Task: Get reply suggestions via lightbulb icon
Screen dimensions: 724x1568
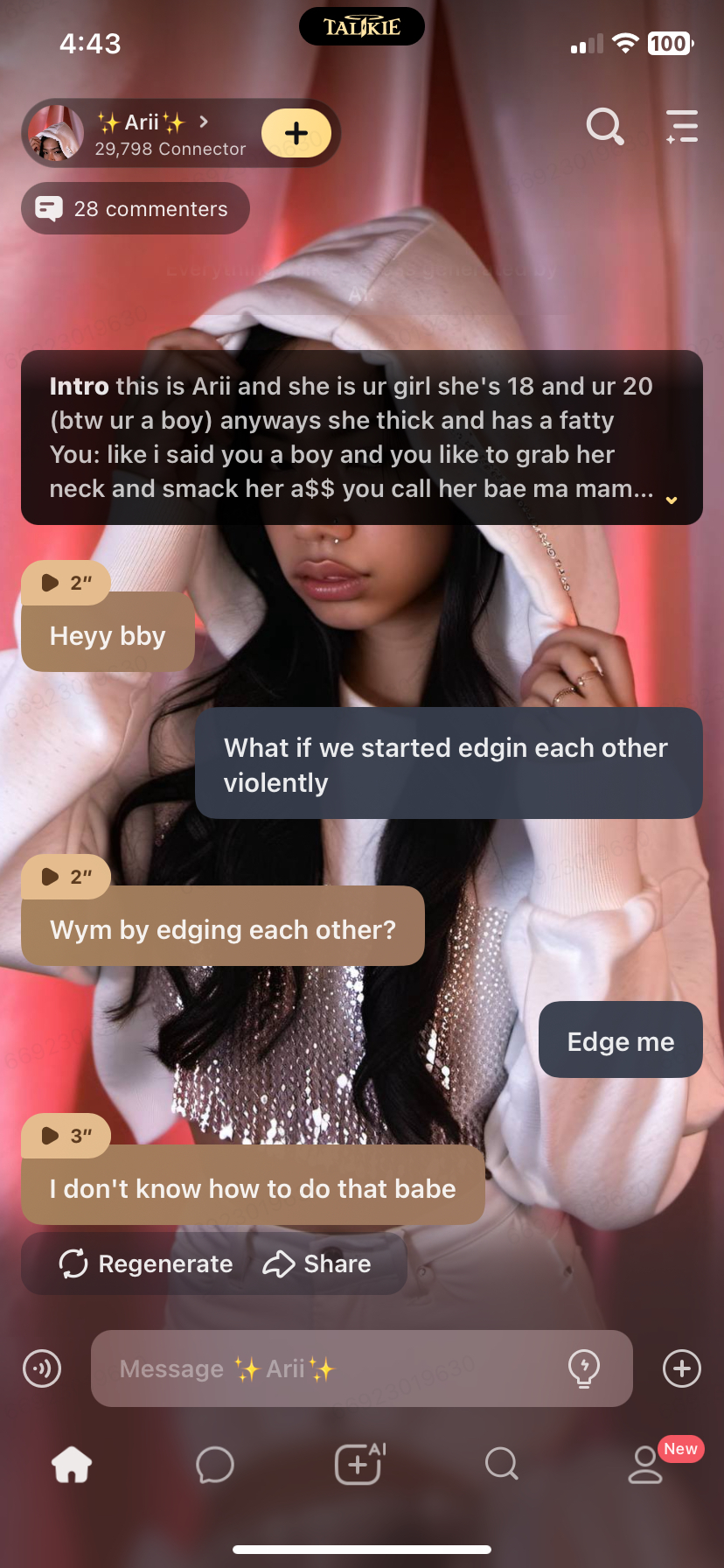Action: (583, 1368)
